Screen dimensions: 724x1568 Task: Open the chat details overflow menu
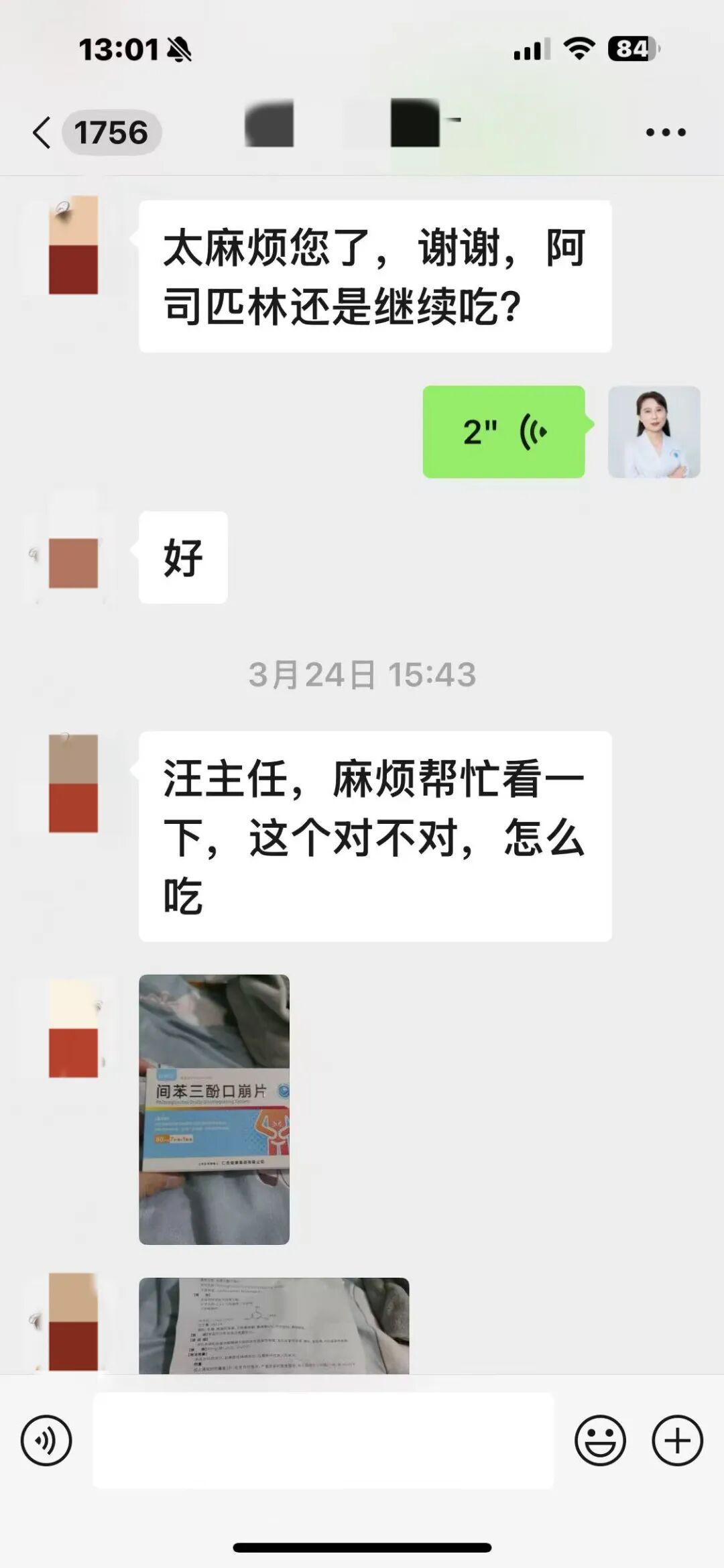tap(665, 132)
